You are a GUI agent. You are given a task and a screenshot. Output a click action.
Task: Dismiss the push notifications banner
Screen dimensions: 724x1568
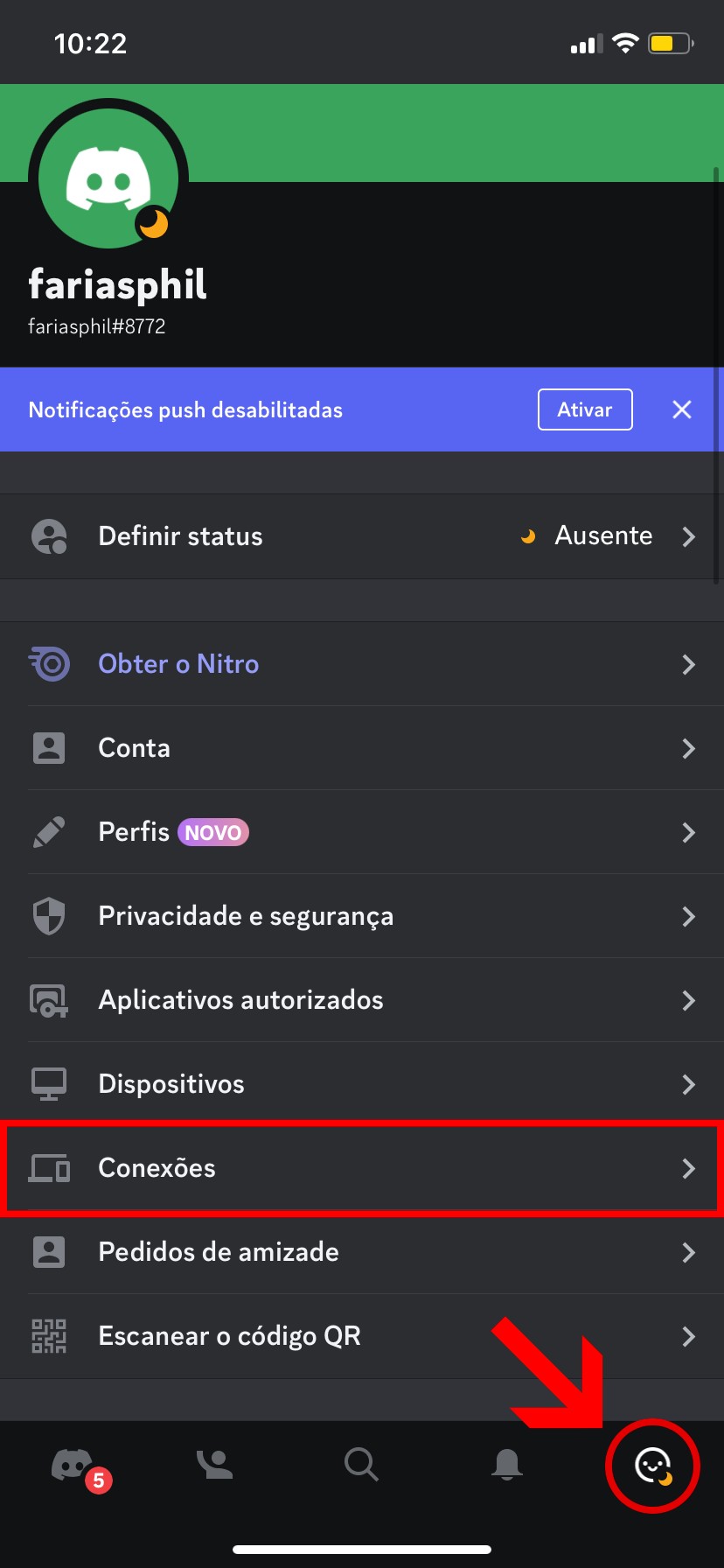pos(682,409)
